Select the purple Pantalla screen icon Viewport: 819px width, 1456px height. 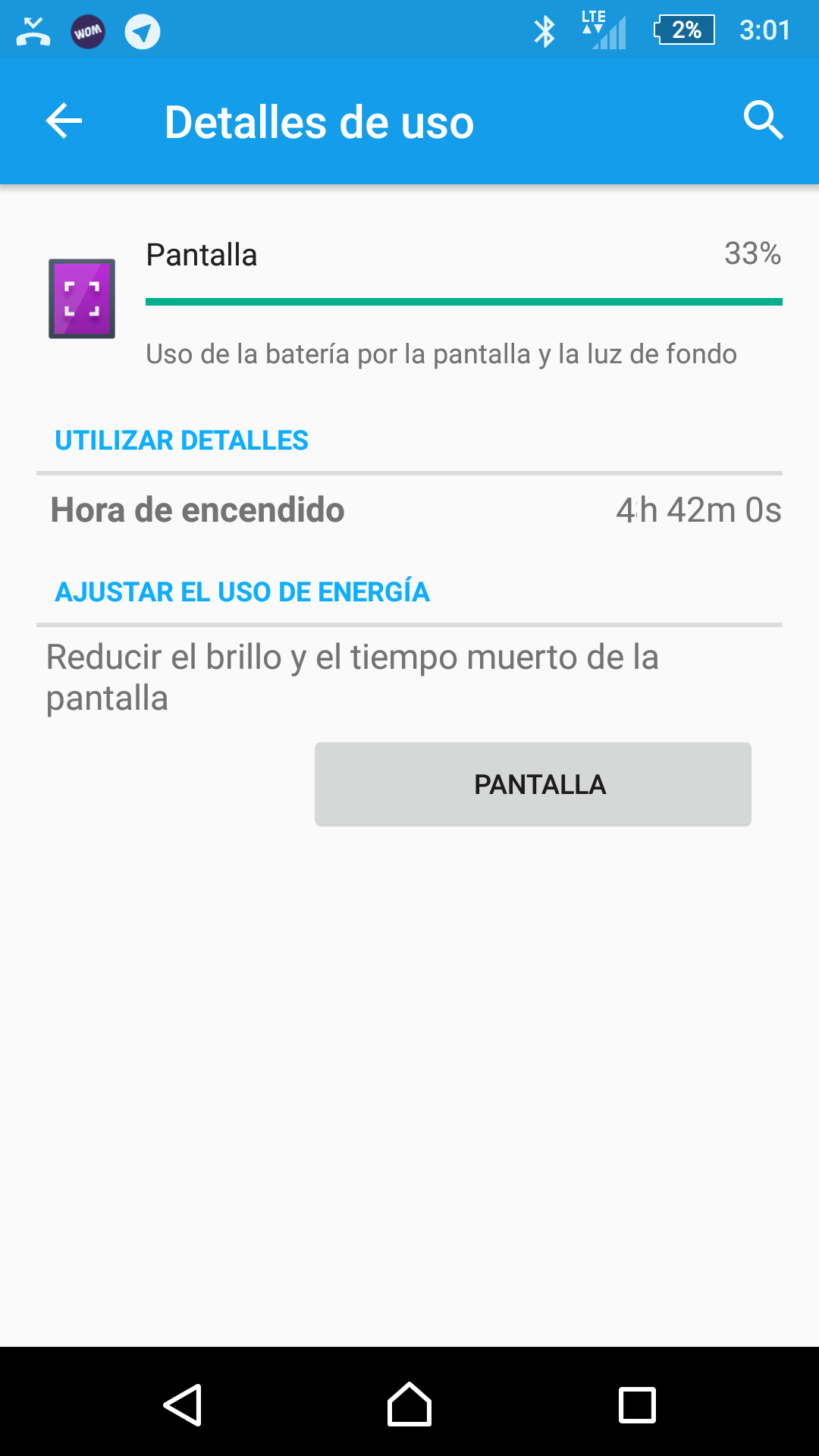click(x=81, y=299)
